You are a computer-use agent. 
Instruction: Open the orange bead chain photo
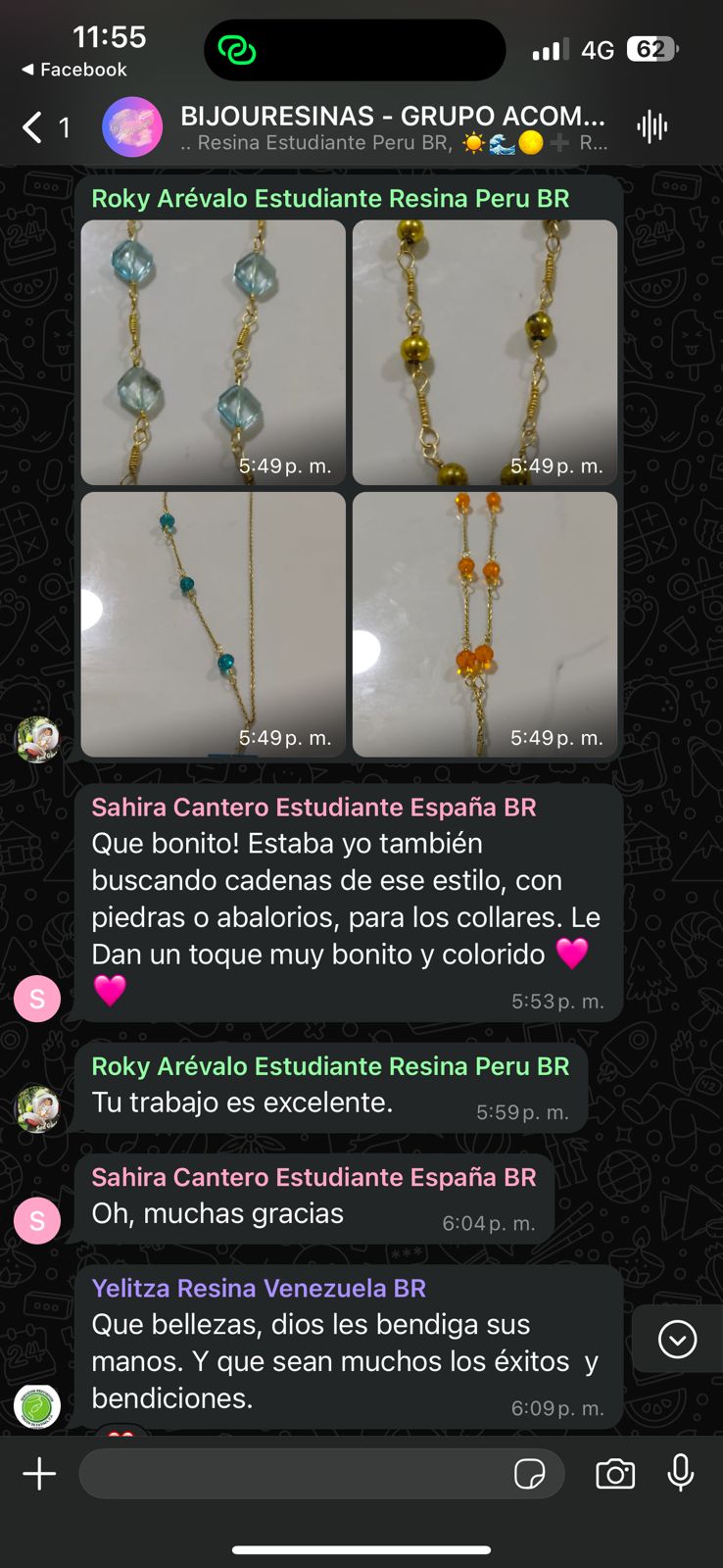click(x=485, y=624)
